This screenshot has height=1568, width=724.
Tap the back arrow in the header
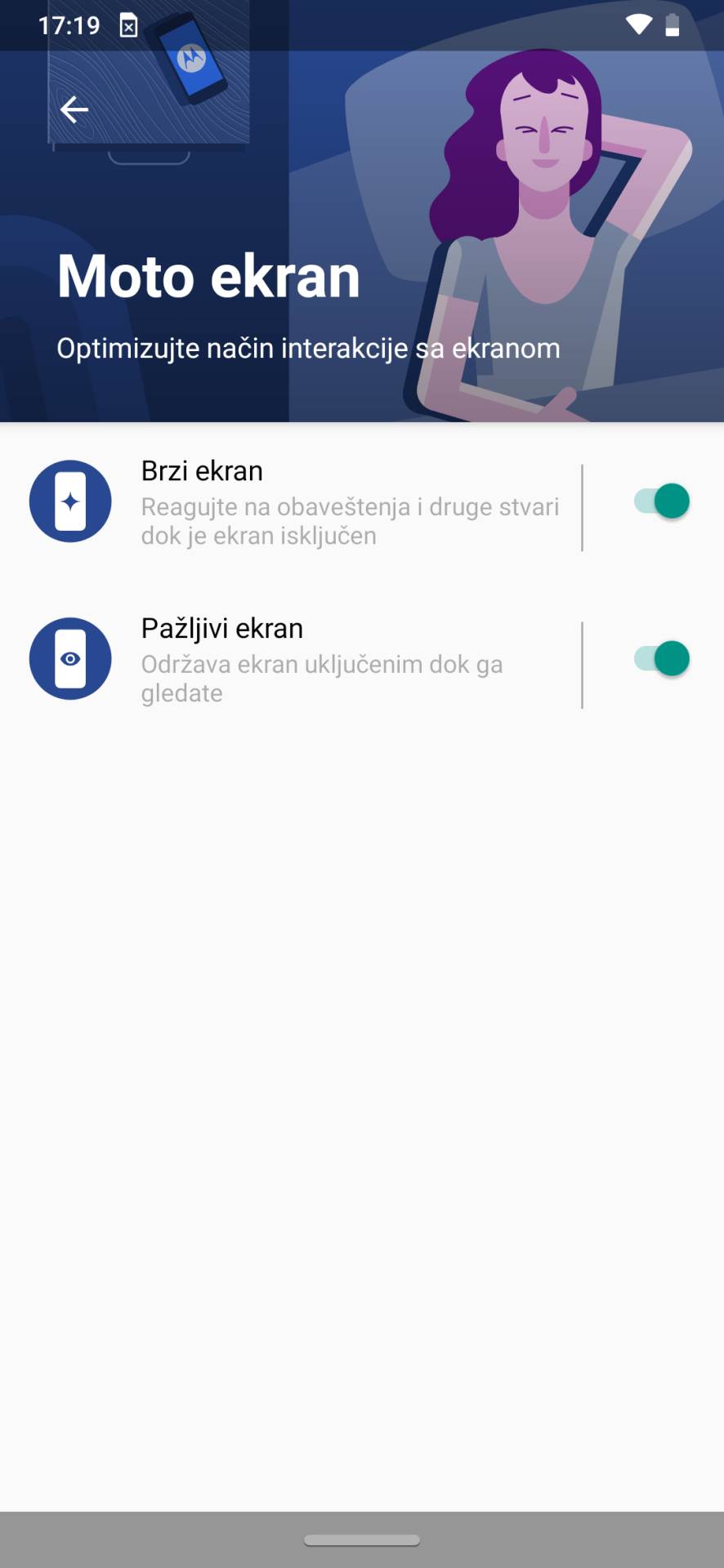[74, 109]
